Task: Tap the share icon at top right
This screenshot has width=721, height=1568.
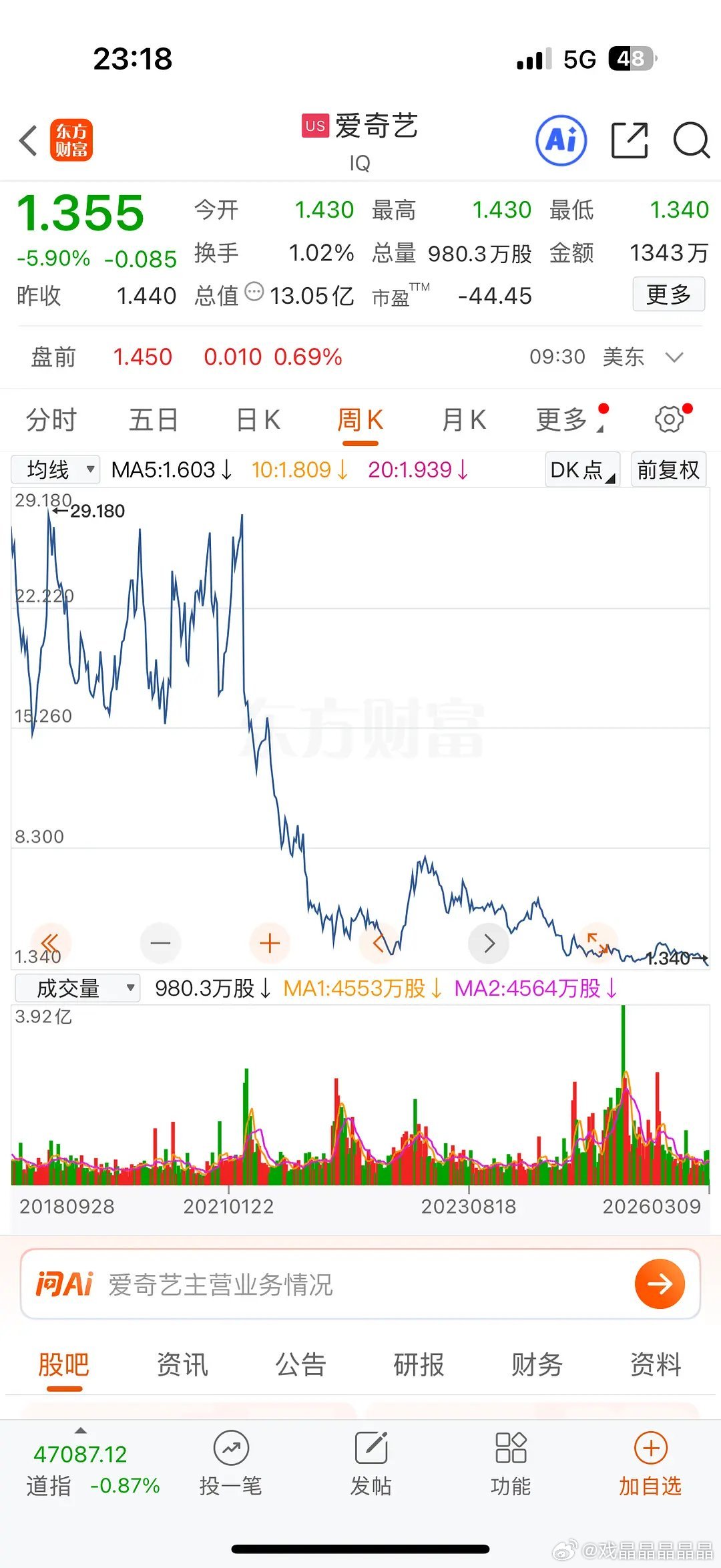Action: (630, 141)
